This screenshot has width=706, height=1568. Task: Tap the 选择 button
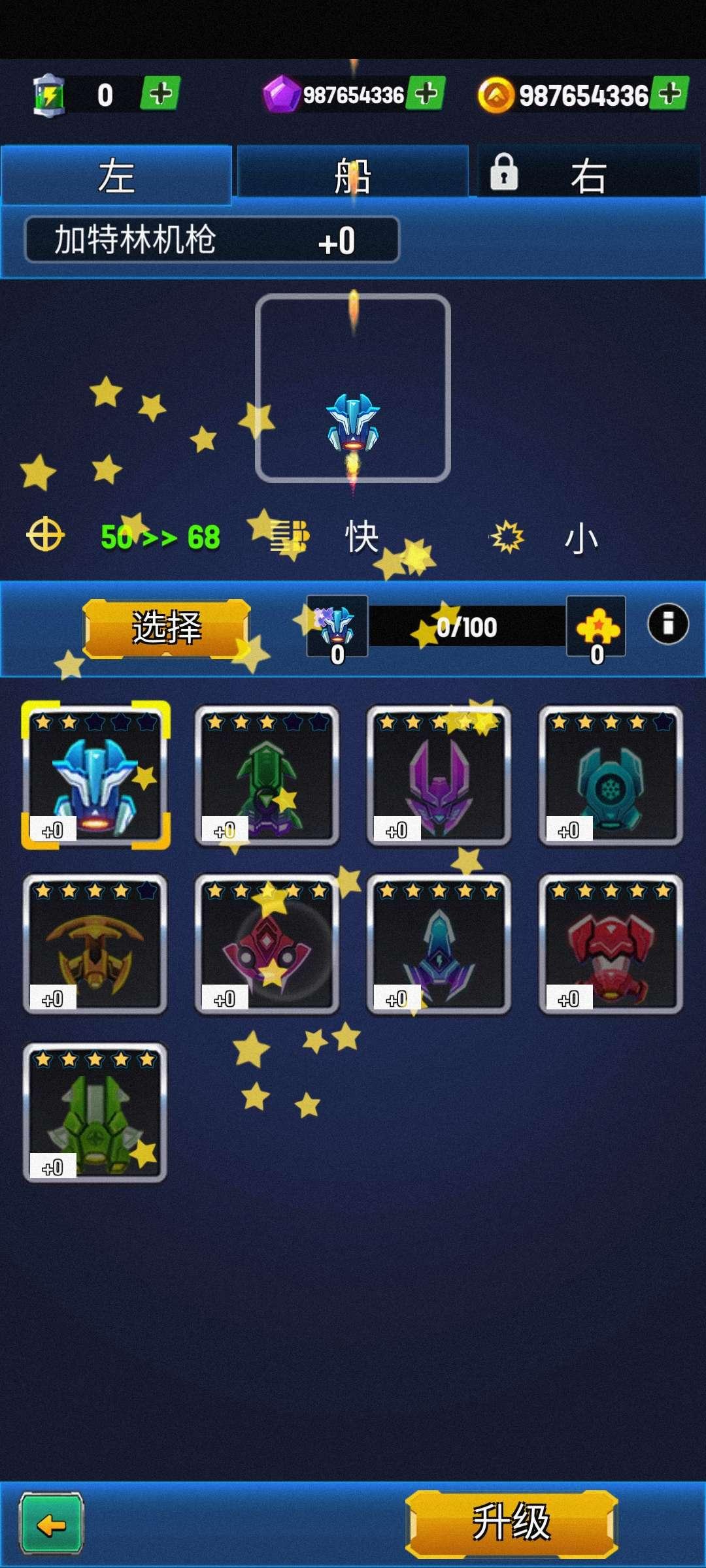167,628
